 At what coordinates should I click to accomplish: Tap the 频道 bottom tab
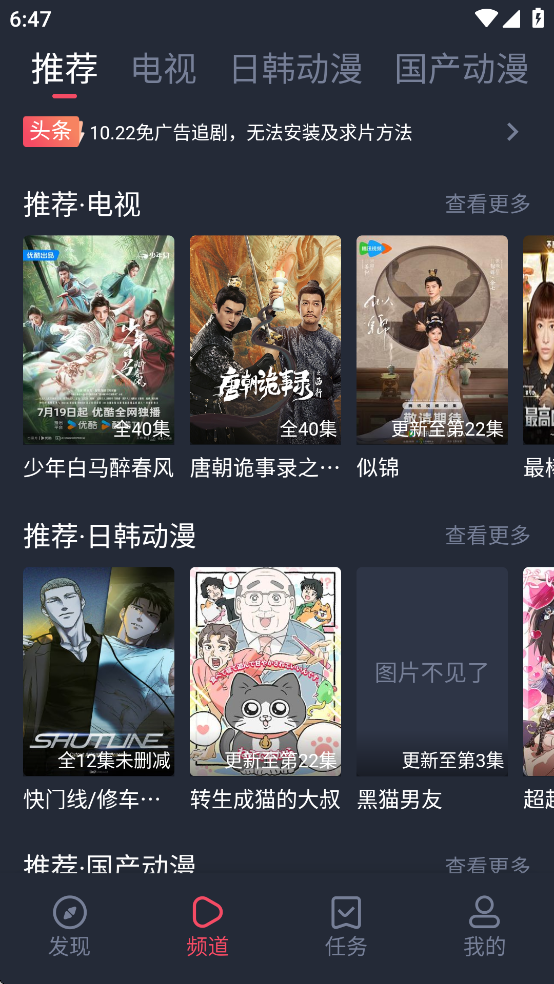(208, 927)
